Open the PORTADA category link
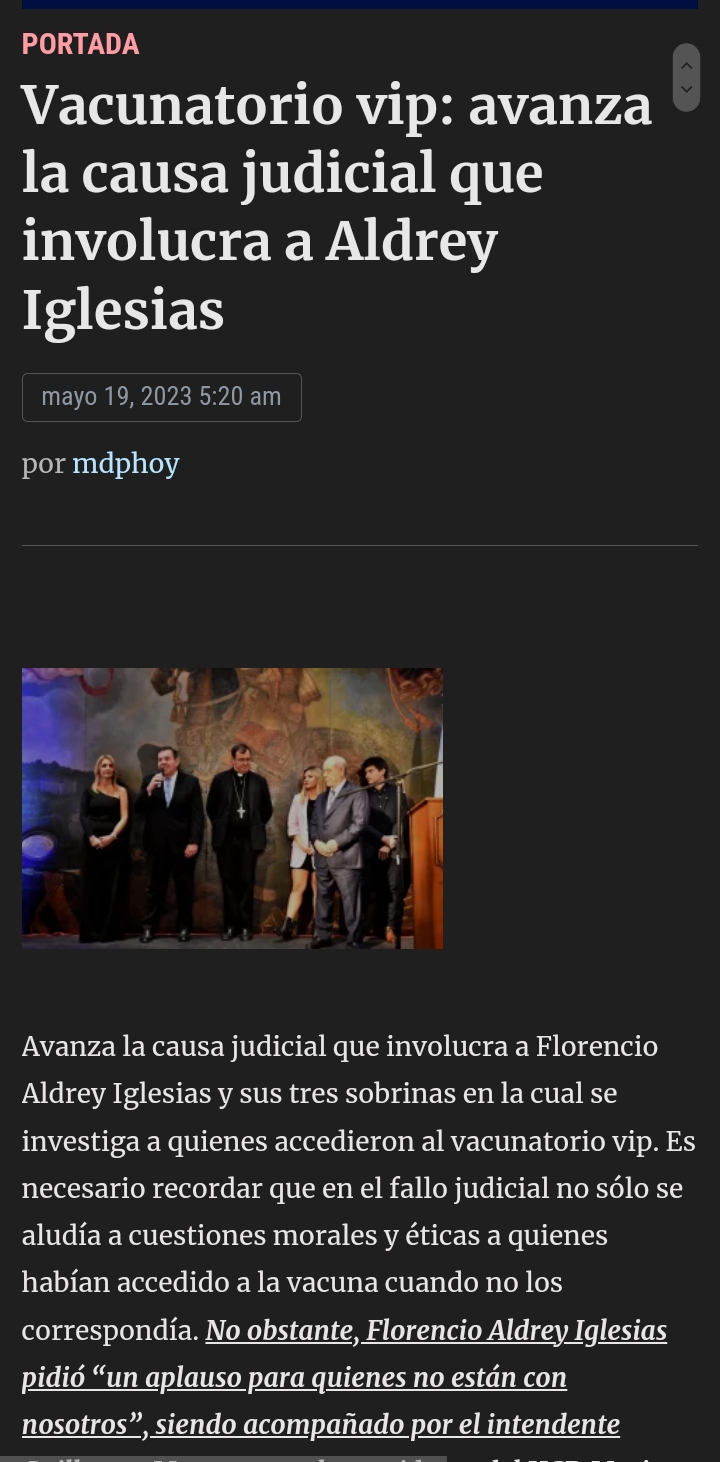This screenshot has height=1462, width=720. coord(80,44)
